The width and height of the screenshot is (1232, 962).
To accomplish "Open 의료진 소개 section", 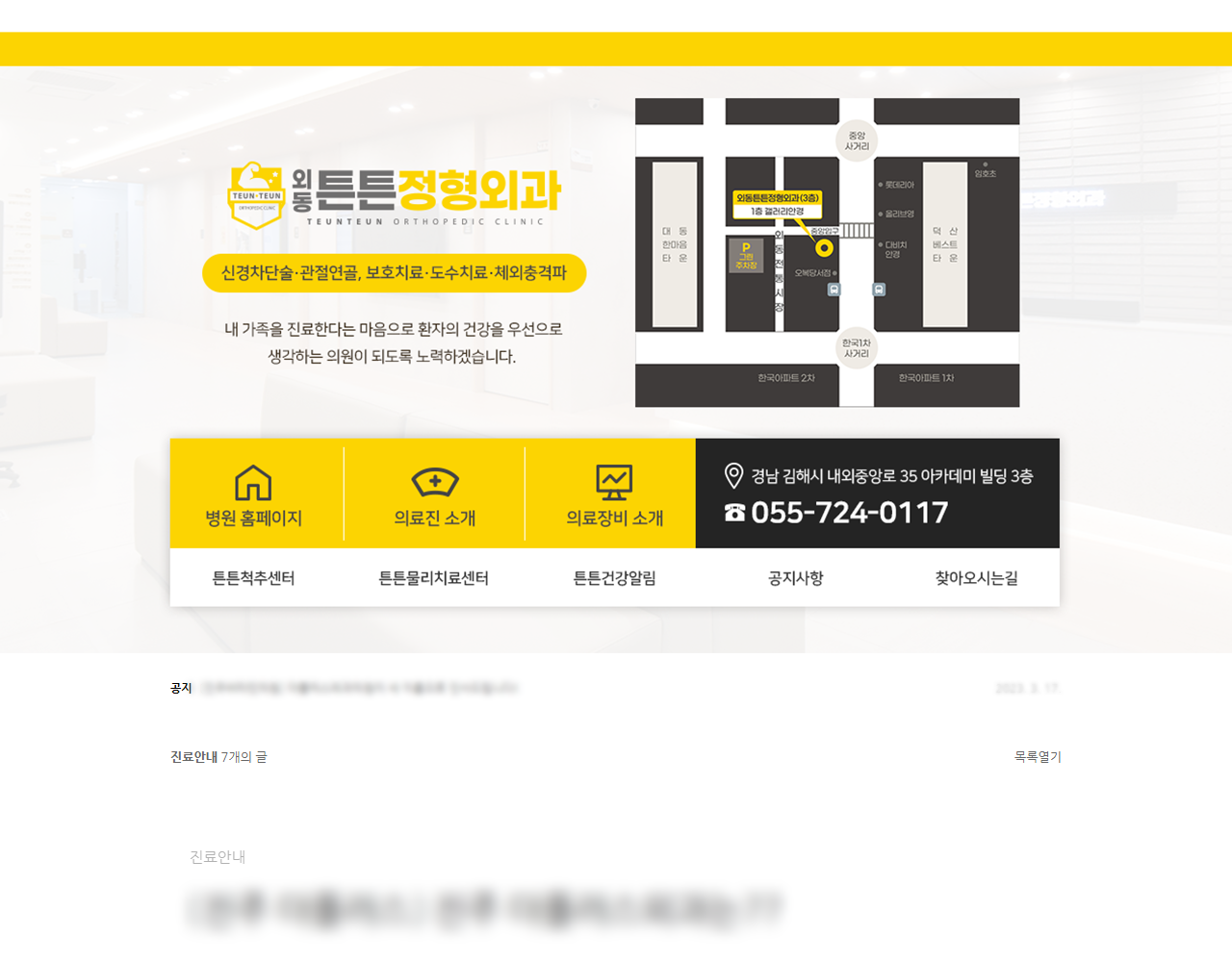I will click(434, 495).
